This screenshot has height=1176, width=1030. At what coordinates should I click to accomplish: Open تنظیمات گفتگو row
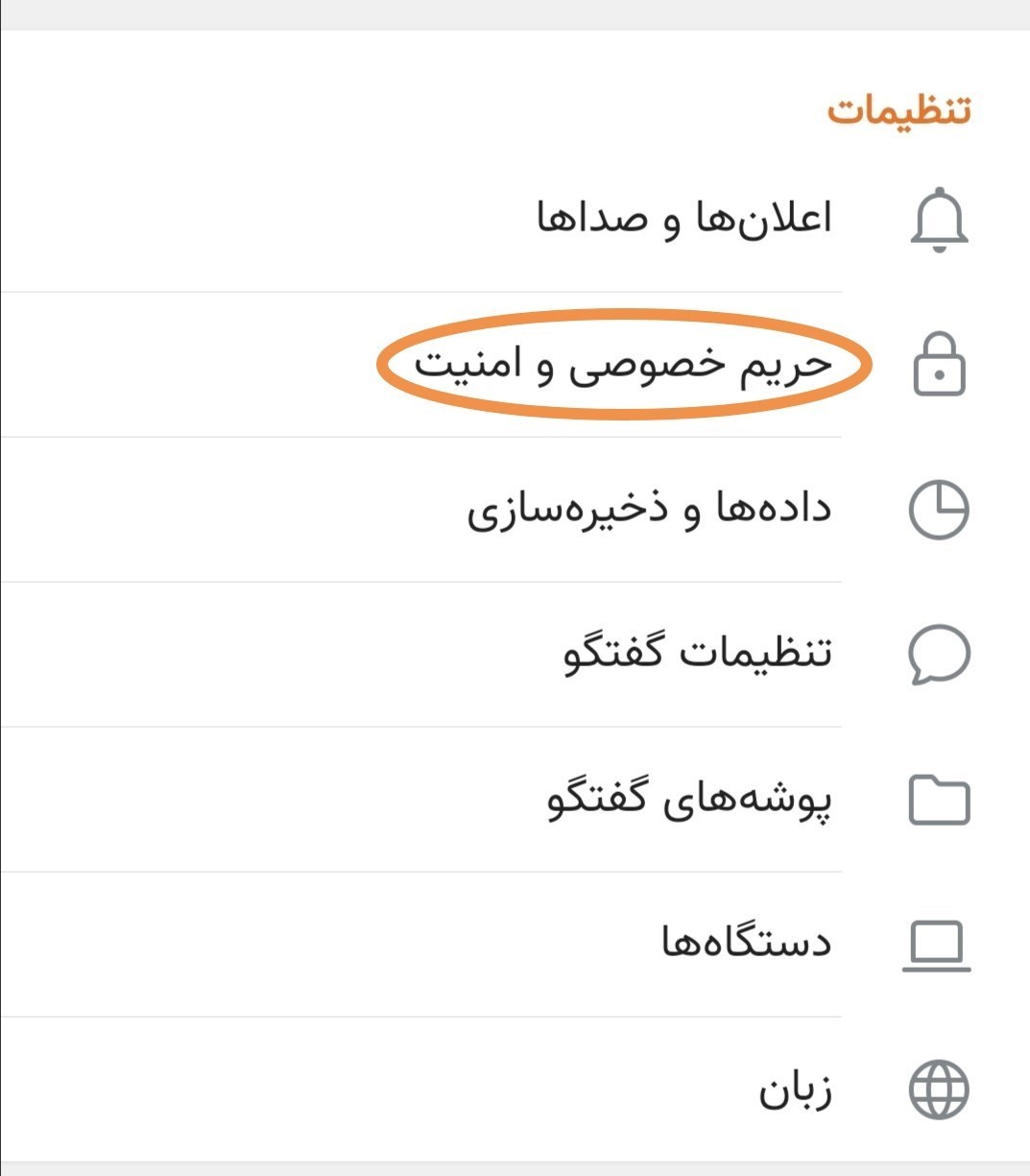515,655
